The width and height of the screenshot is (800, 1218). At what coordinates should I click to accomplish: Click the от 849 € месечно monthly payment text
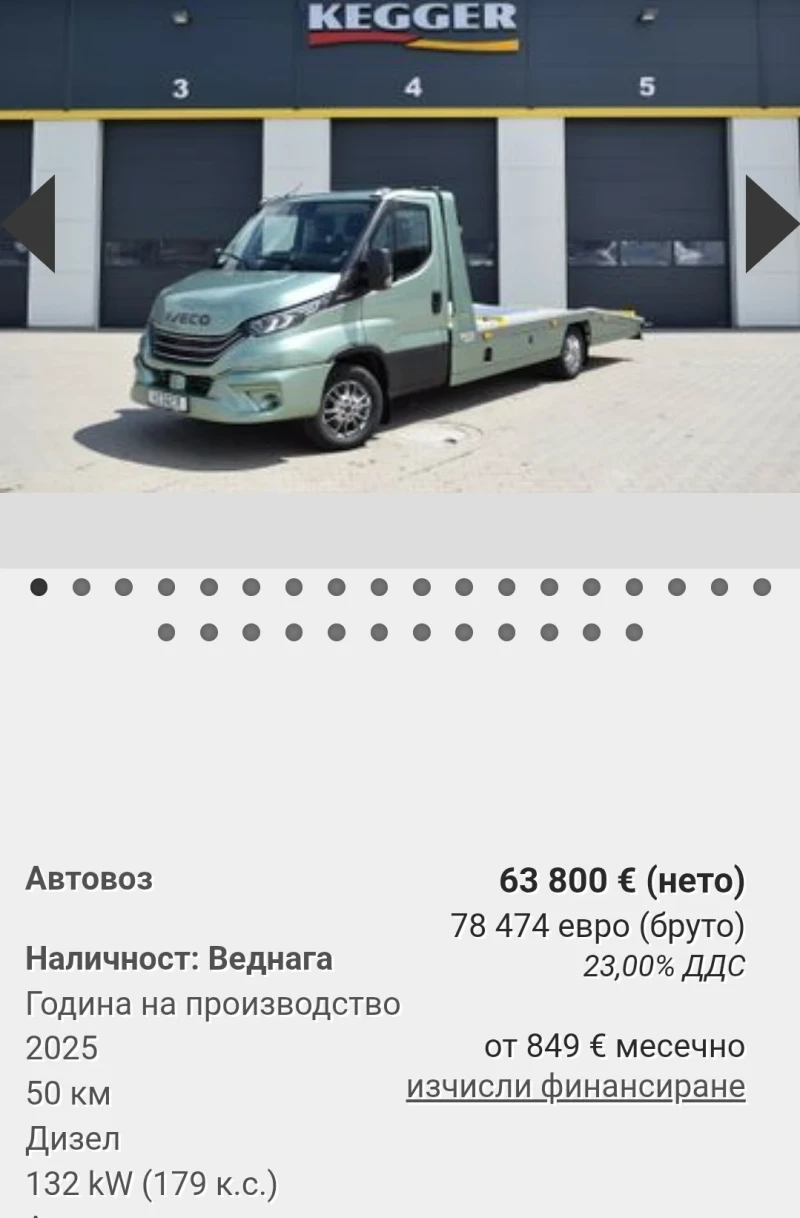(614, 1046)
